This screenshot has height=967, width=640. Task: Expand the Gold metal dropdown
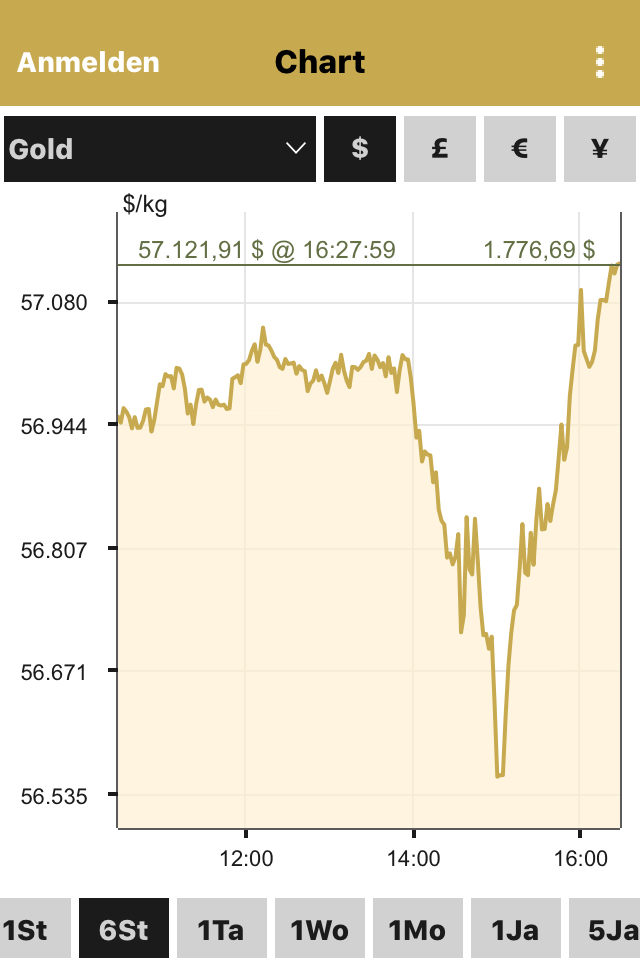point(160,149)
